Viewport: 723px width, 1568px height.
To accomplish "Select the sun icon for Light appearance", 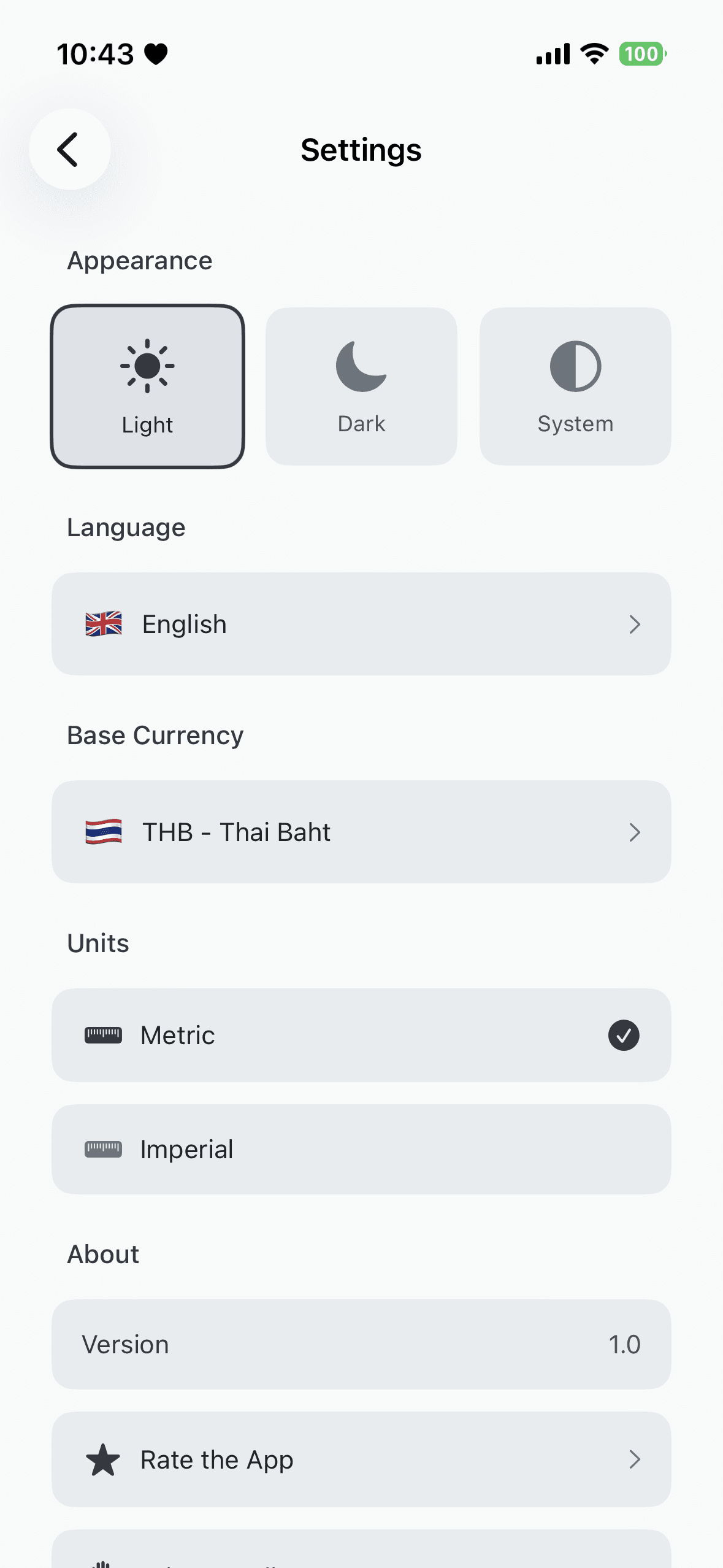I will click(x=147, y=366).
